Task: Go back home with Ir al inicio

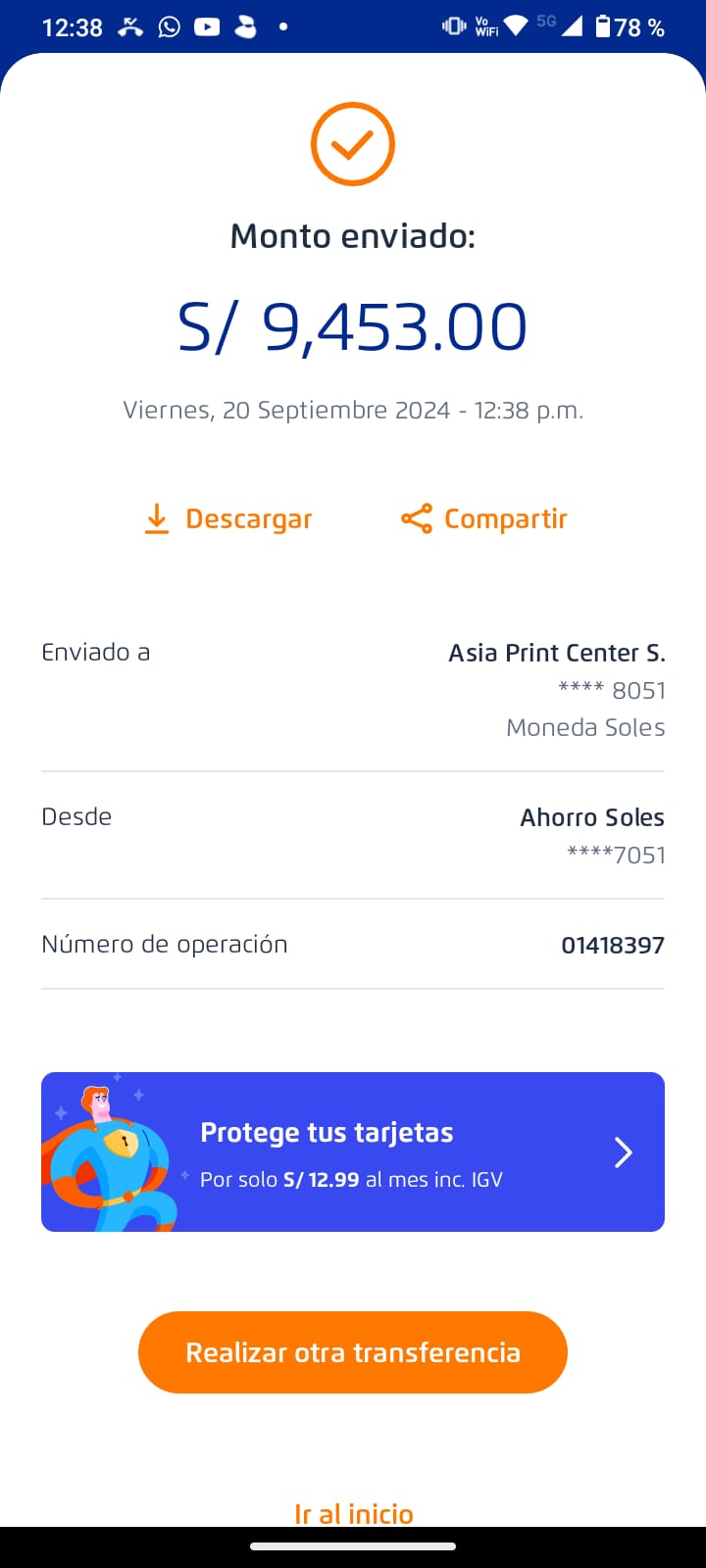Action: (353, 1512)
